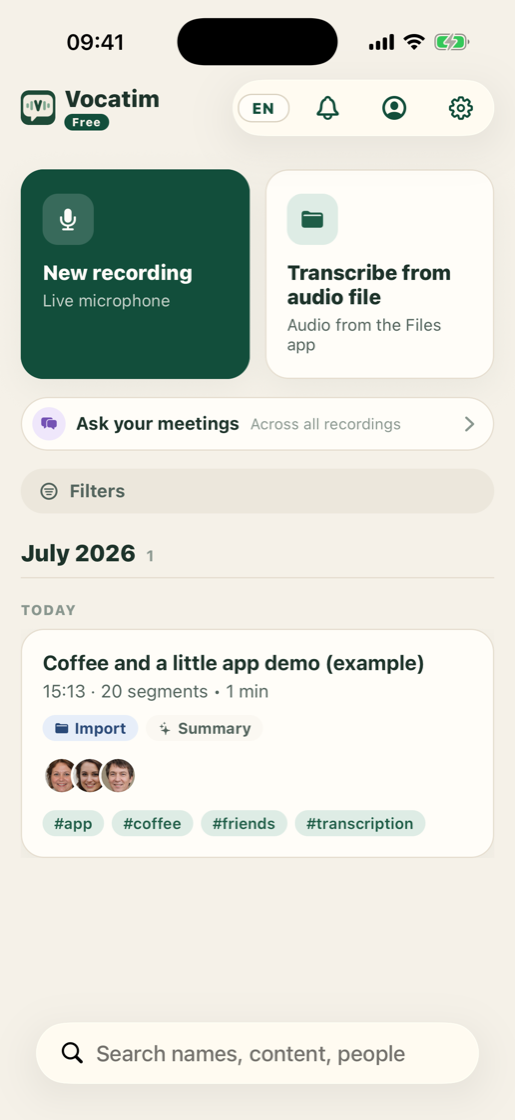Open the notifications bell
This screenshot has height=1120, width=515.
328,109
